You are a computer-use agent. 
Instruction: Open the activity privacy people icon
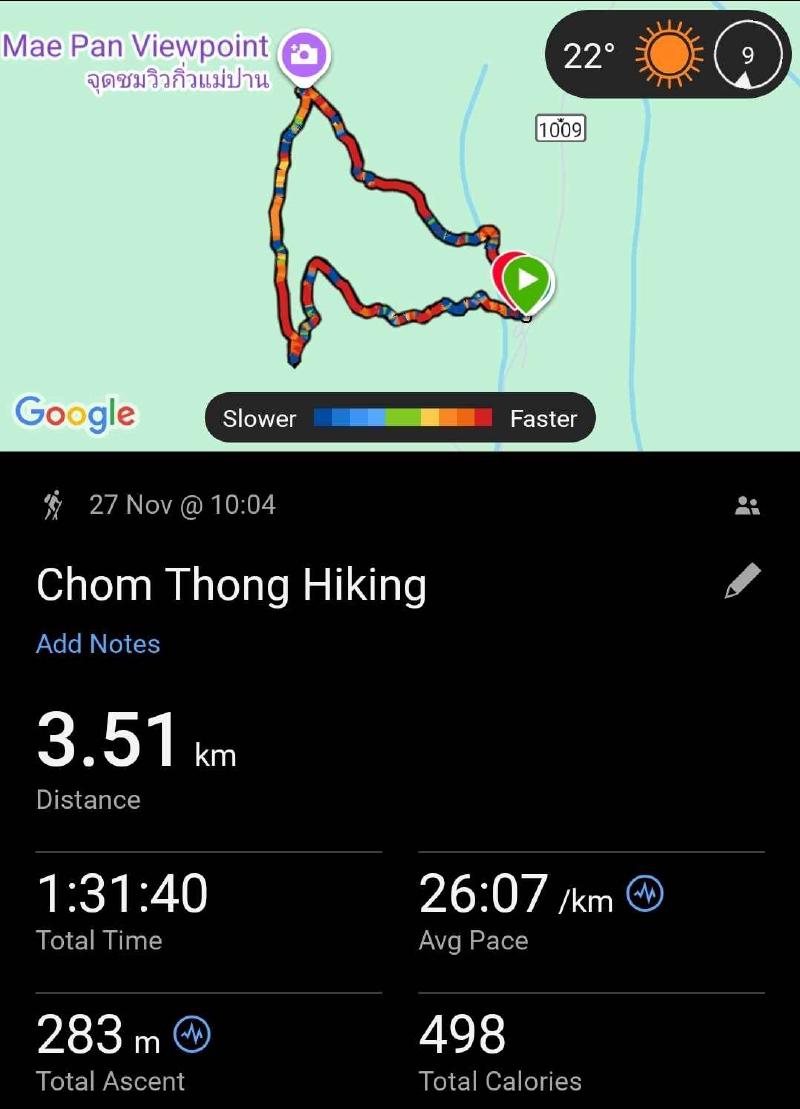746,506
